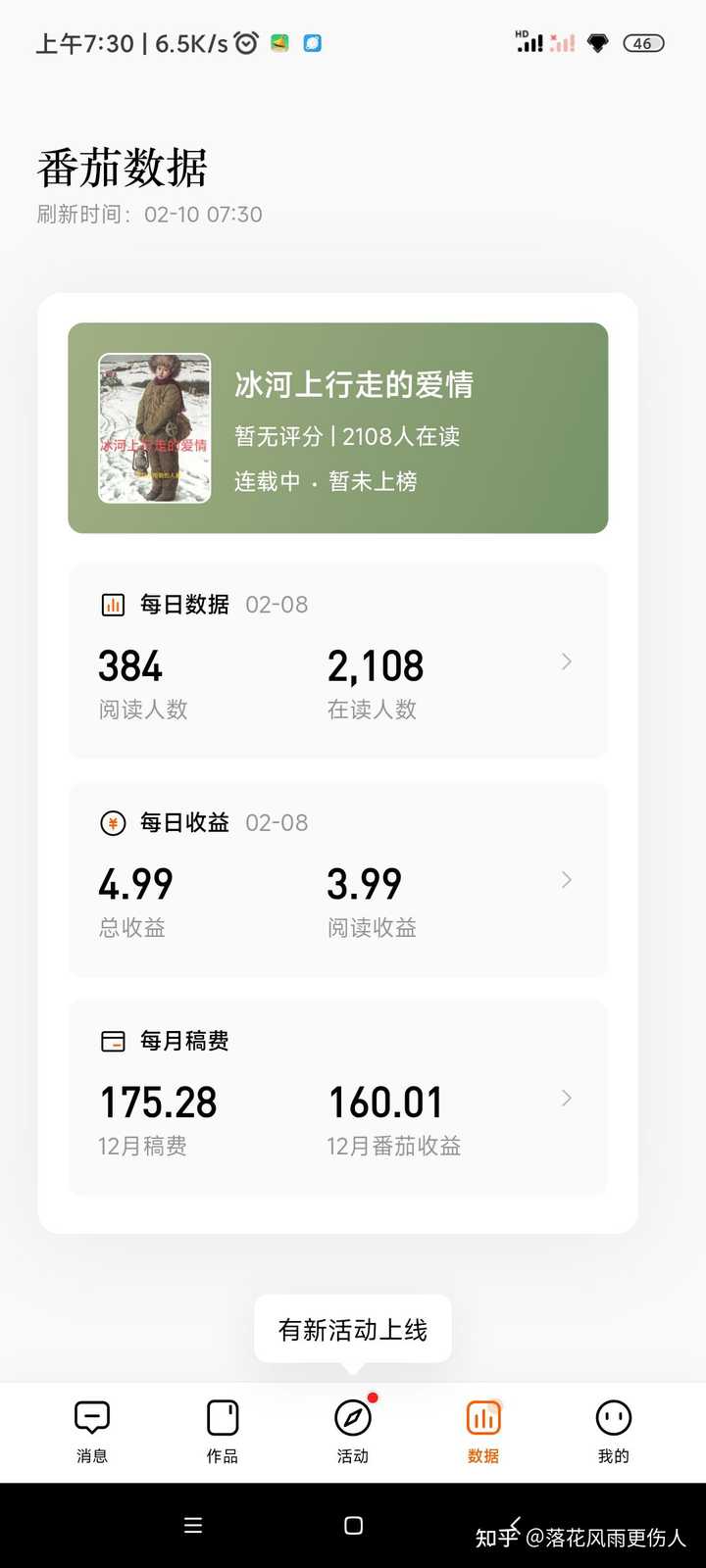Screen dimensions: 706x1568
Task: Switch to the 消息 tab
Action: coord(92,1430)
